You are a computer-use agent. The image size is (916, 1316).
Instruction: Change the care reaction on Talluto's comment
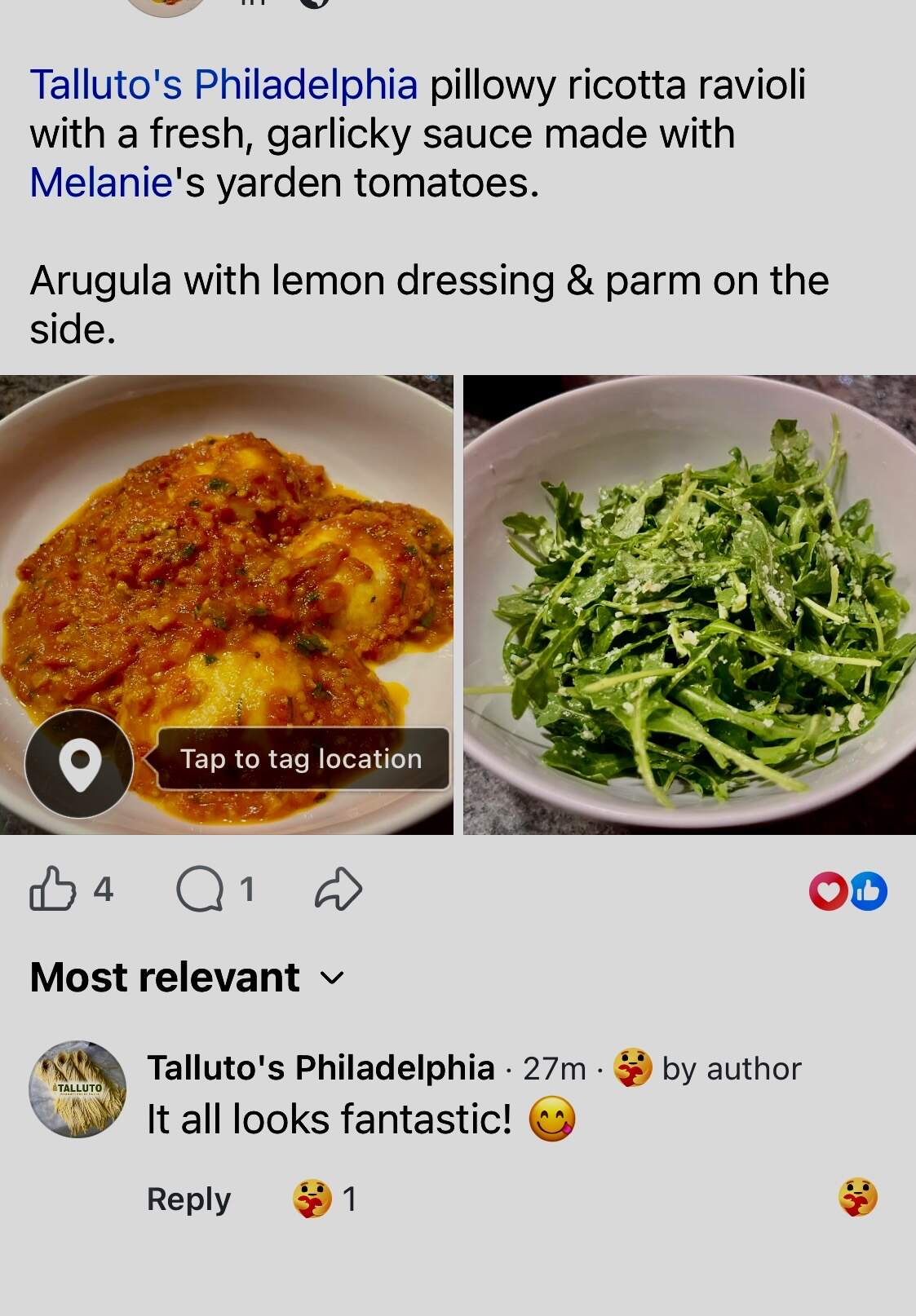point(858,1198)
